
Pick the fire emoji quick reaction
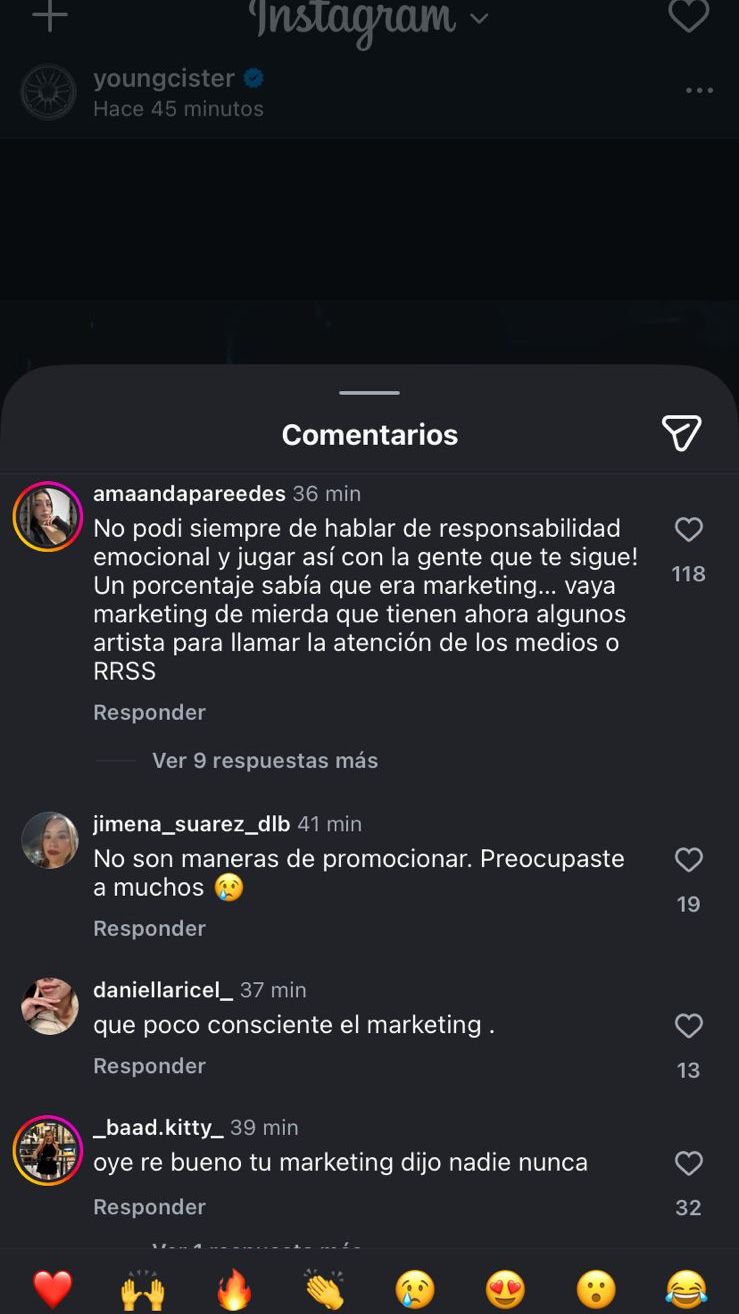coord(234,1289)
